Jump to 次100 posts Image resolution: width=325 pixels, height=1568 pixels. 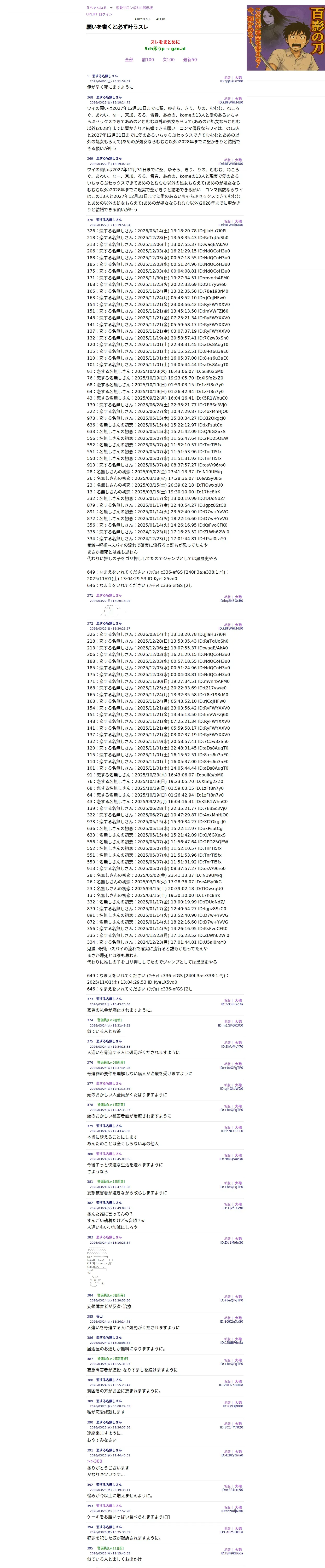pos(169,60)
